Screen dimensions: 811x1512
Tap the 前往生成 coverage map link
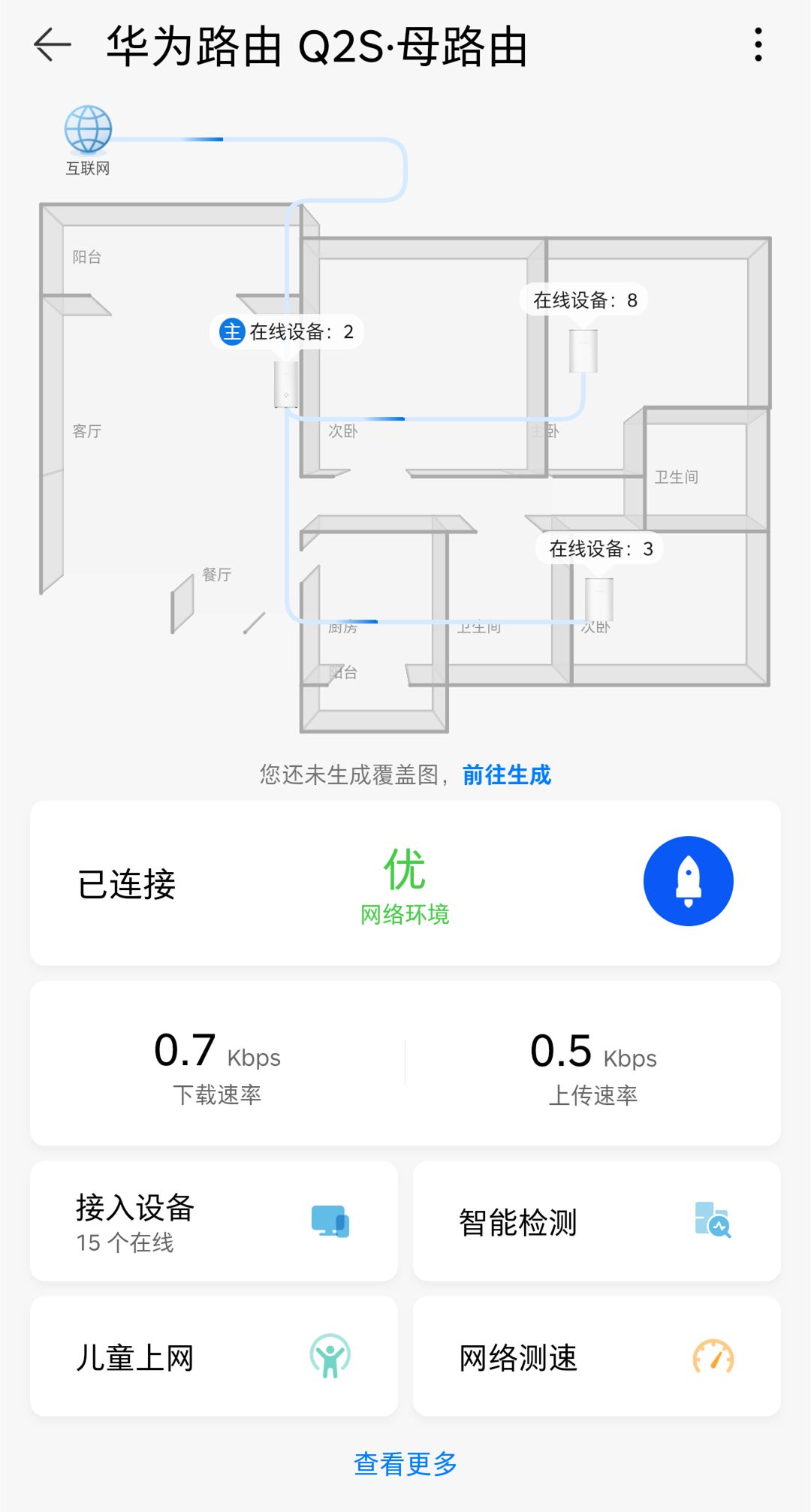(507, 774)
